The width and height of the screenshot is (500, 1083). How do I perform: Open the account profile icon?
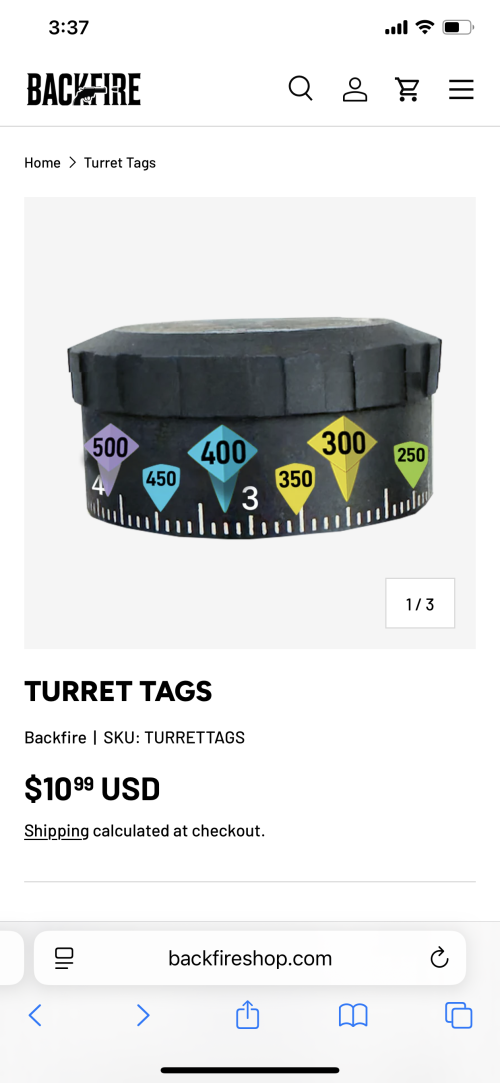(x=355, y=89)
